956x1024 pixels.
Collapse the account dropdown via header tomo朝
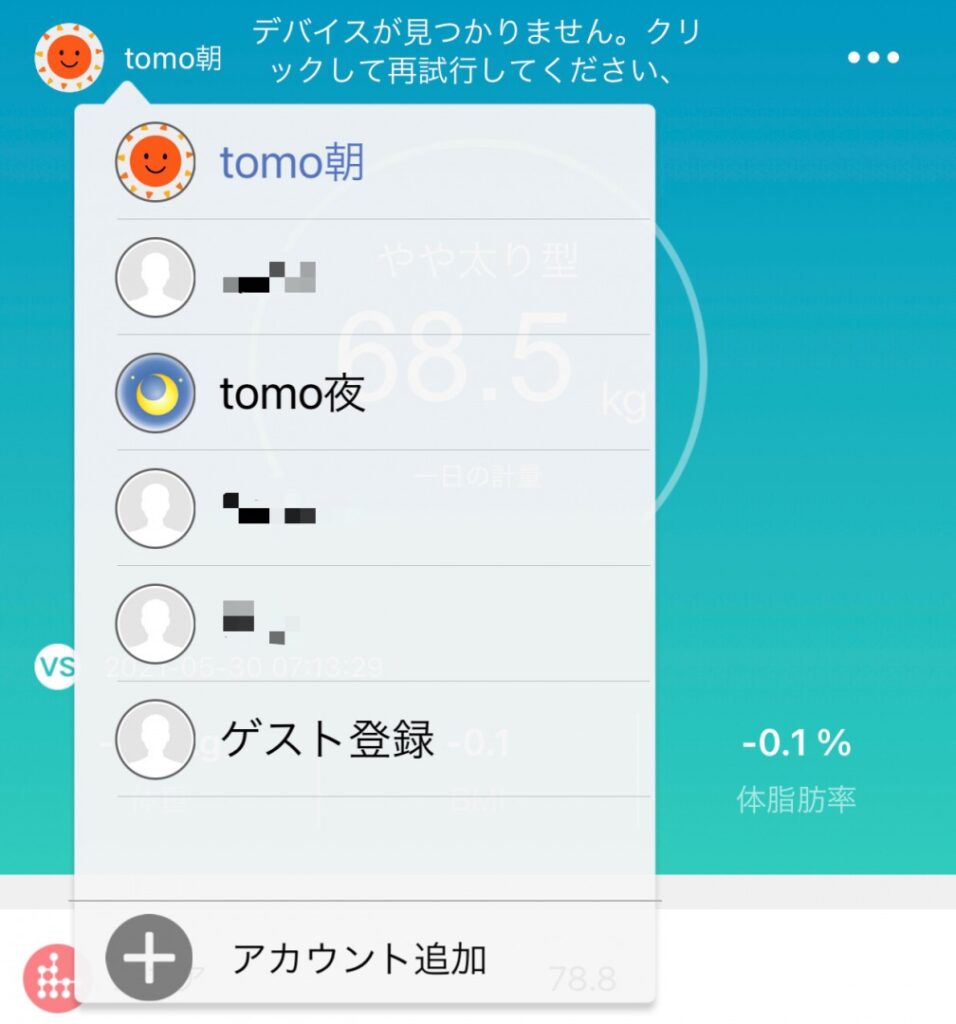pyautogui.click(x=172, y=58)
